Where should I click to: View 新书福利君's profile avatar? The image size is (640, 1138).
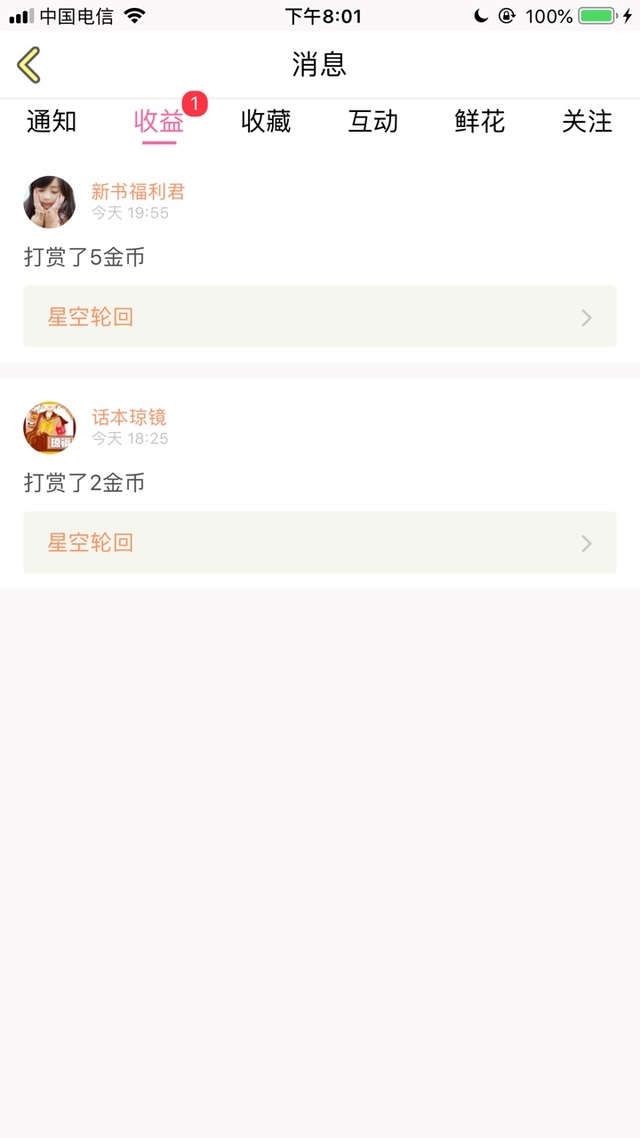pos(50,202)
